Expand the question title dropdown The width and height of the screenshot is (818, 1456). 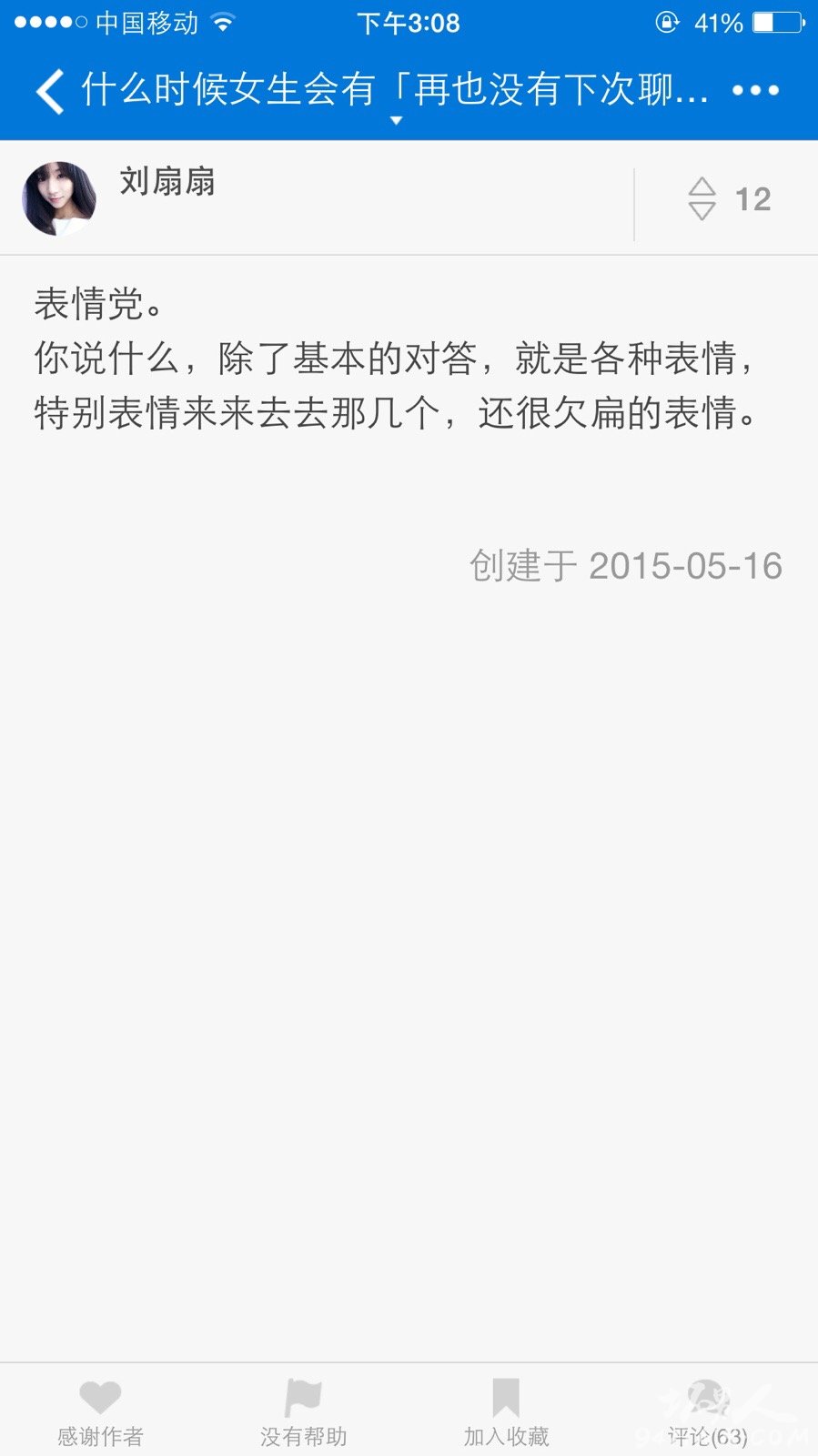pyautogui.click(x=396, y=119)
